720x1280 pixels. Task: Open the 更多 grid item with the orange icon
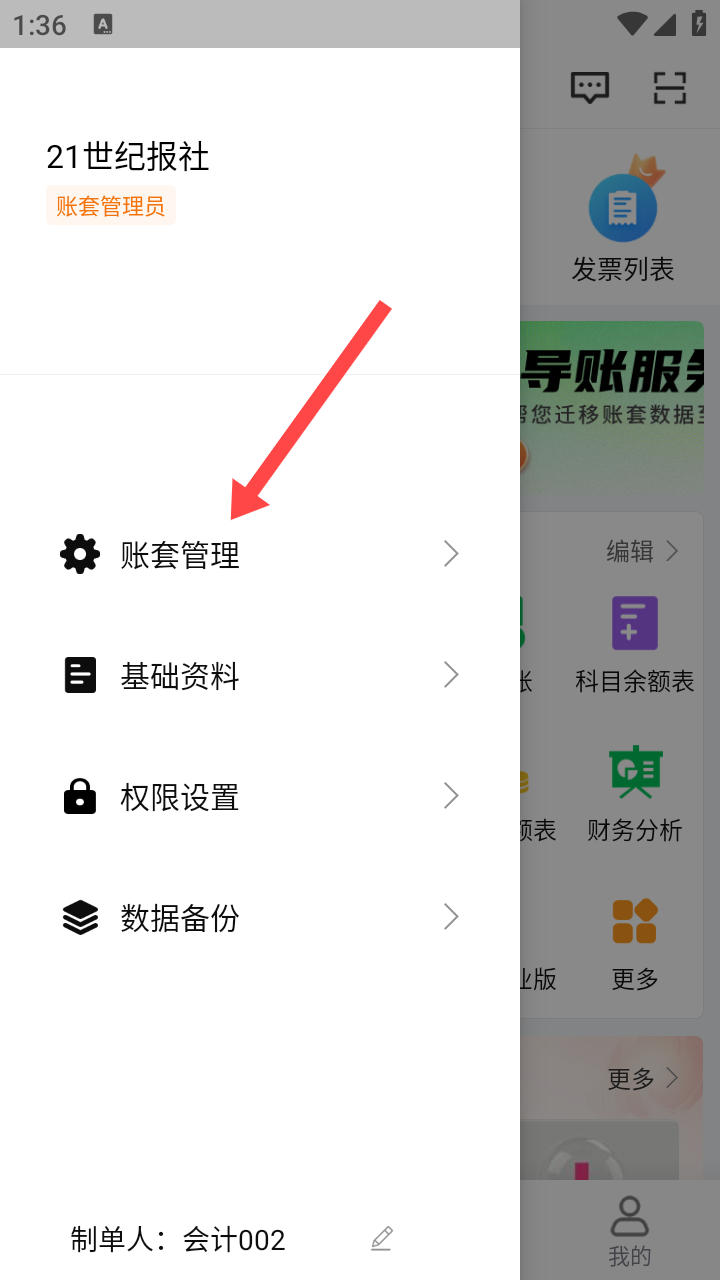click(635, 942)
